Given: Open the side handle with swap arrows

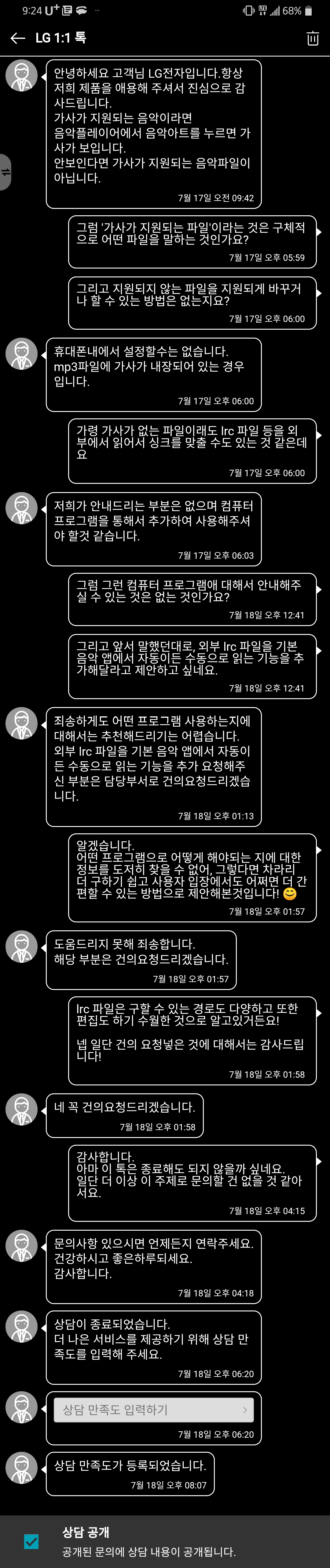Looking at the screenshot, I should [x=5, y=172].
